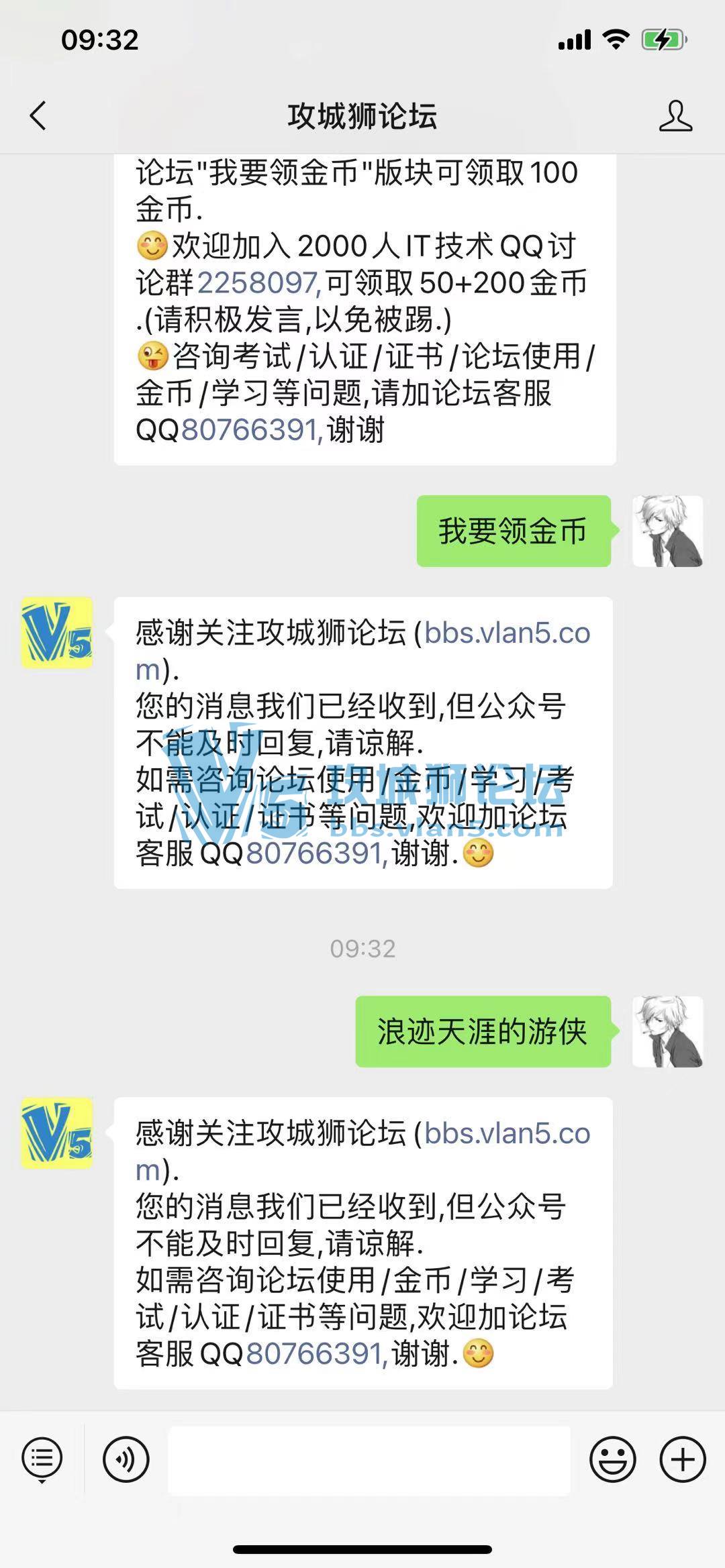Open the 攻城狮论坛 account profile icon

(x=675, y=116)
